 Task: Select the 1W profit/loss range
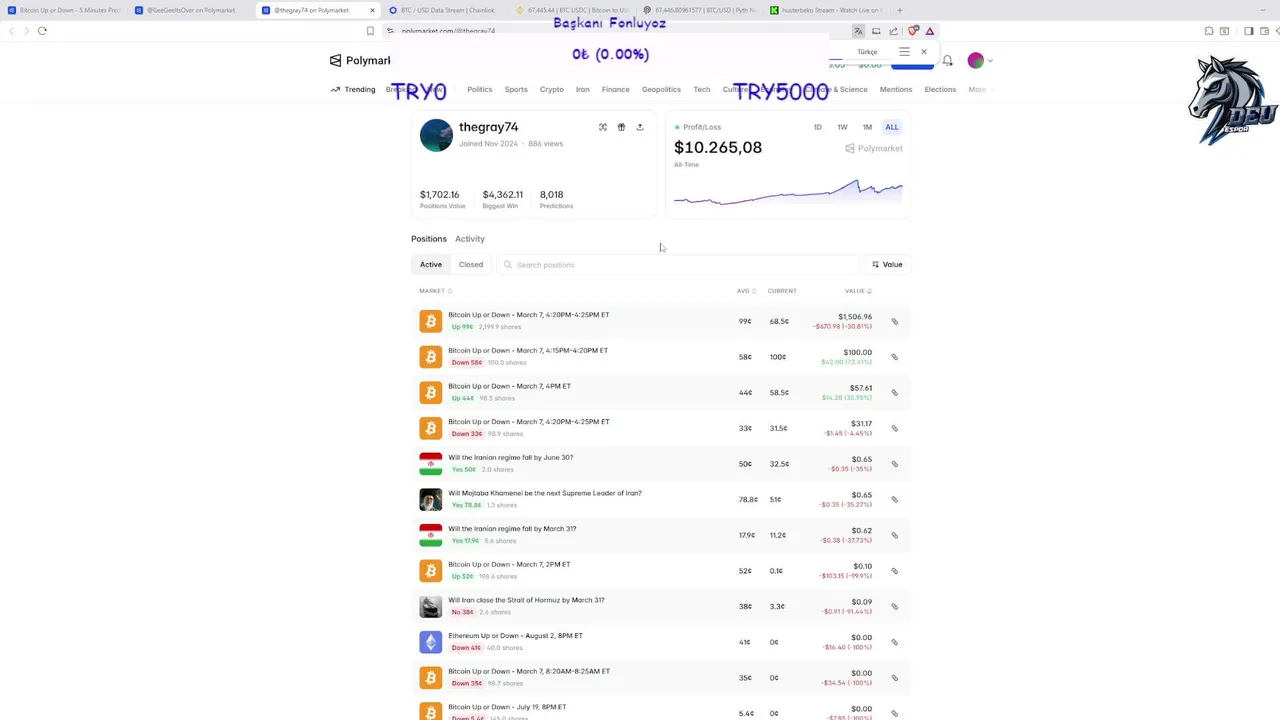(x=842, y=127)
